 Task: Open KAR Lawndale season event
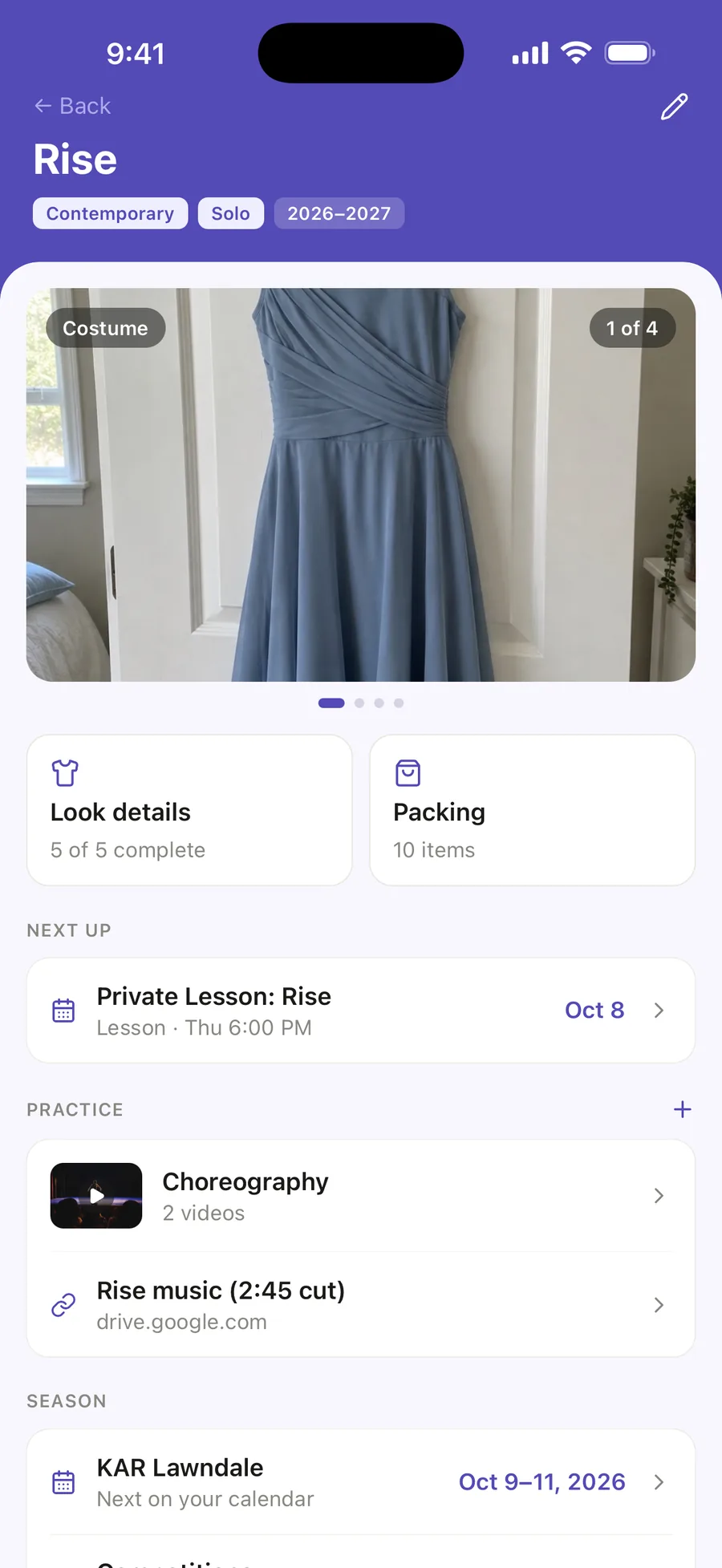361,1482
